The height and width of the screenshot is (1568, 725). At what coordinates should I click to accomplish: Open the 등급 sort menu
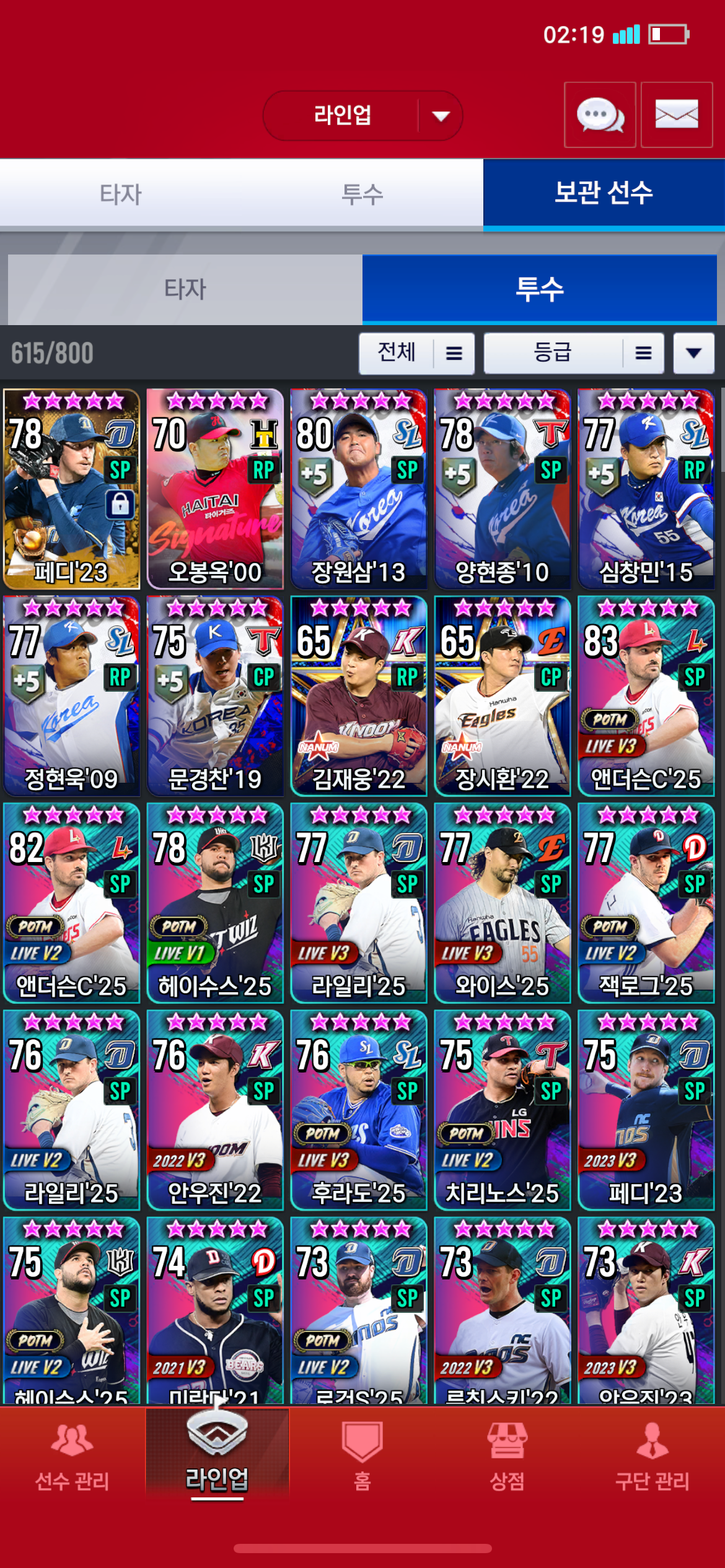click(573, 354)
